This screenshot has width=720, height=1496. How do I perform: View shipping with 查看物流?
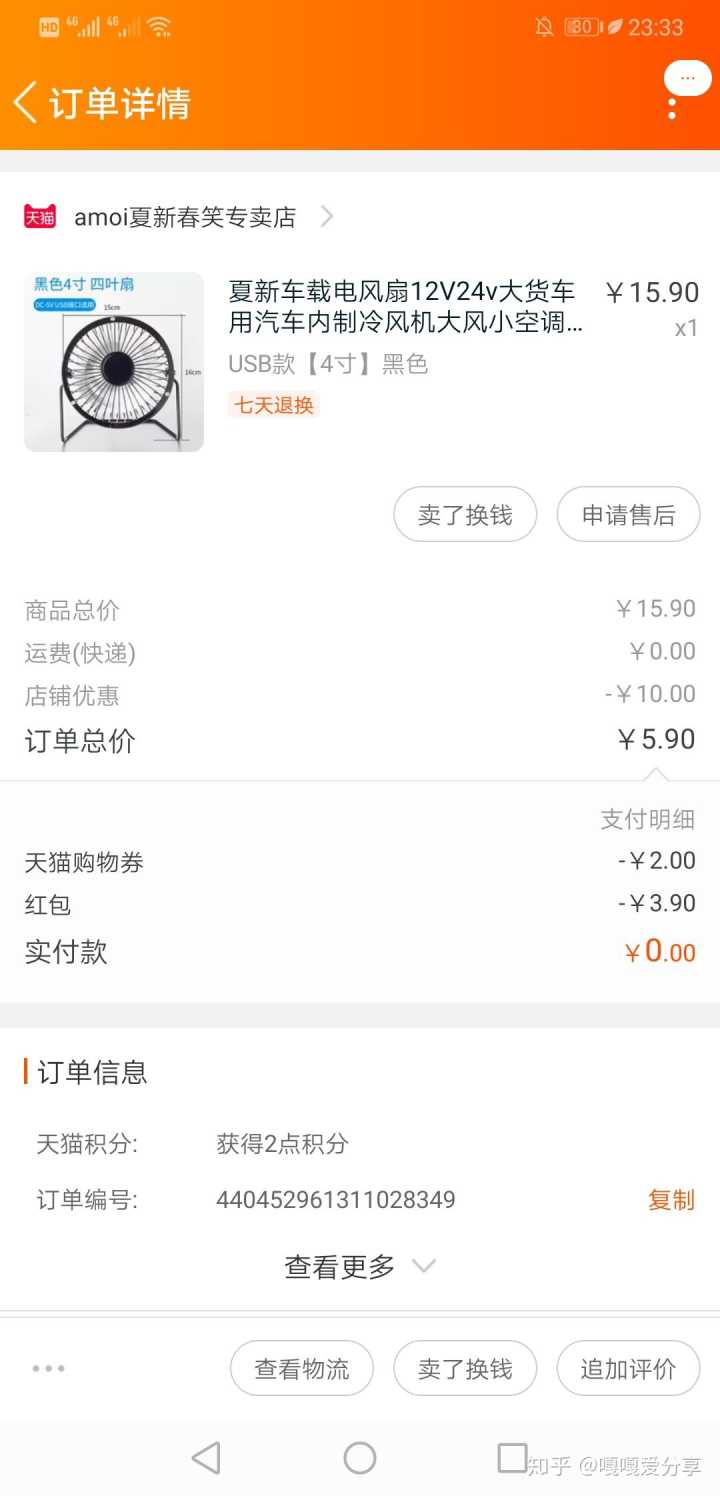(302, 1368)
